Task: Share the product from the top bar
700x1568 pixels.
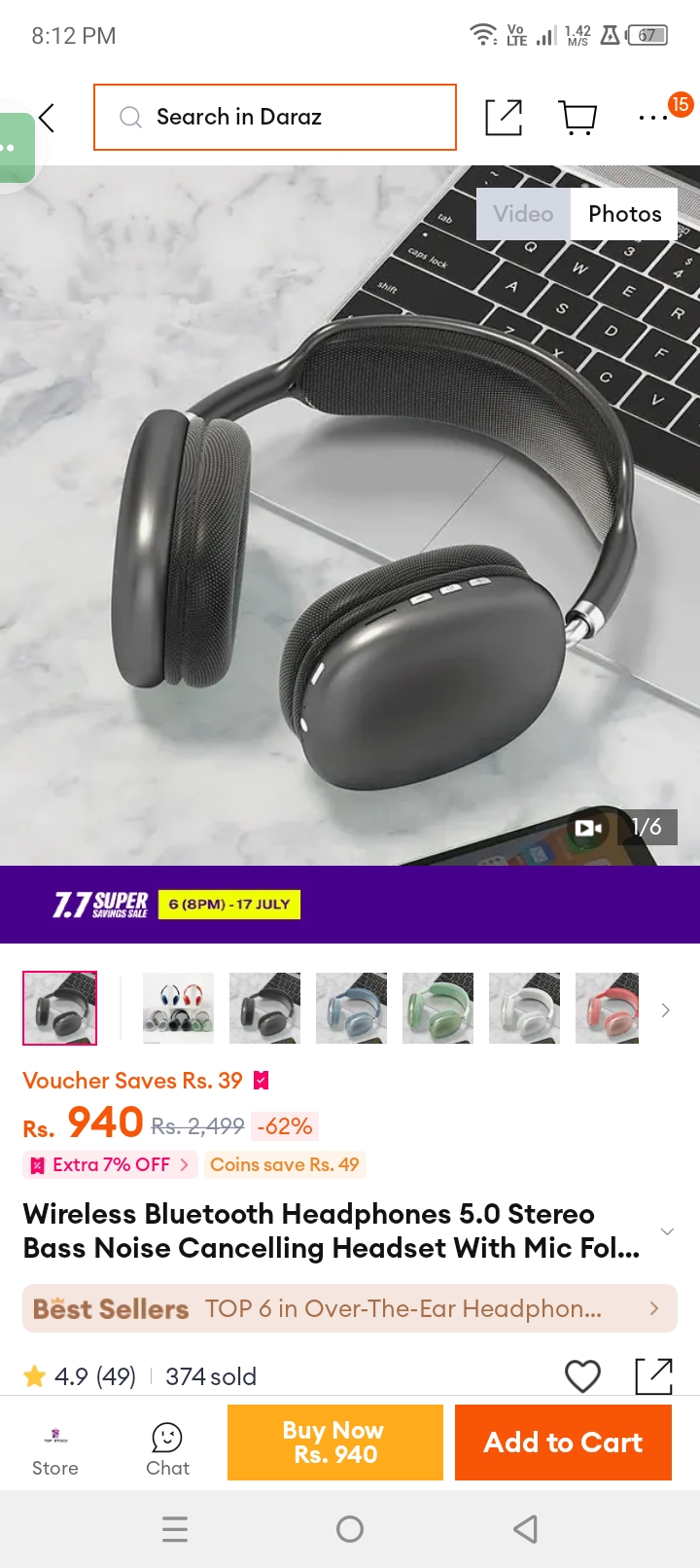Action: coord(504,118)
